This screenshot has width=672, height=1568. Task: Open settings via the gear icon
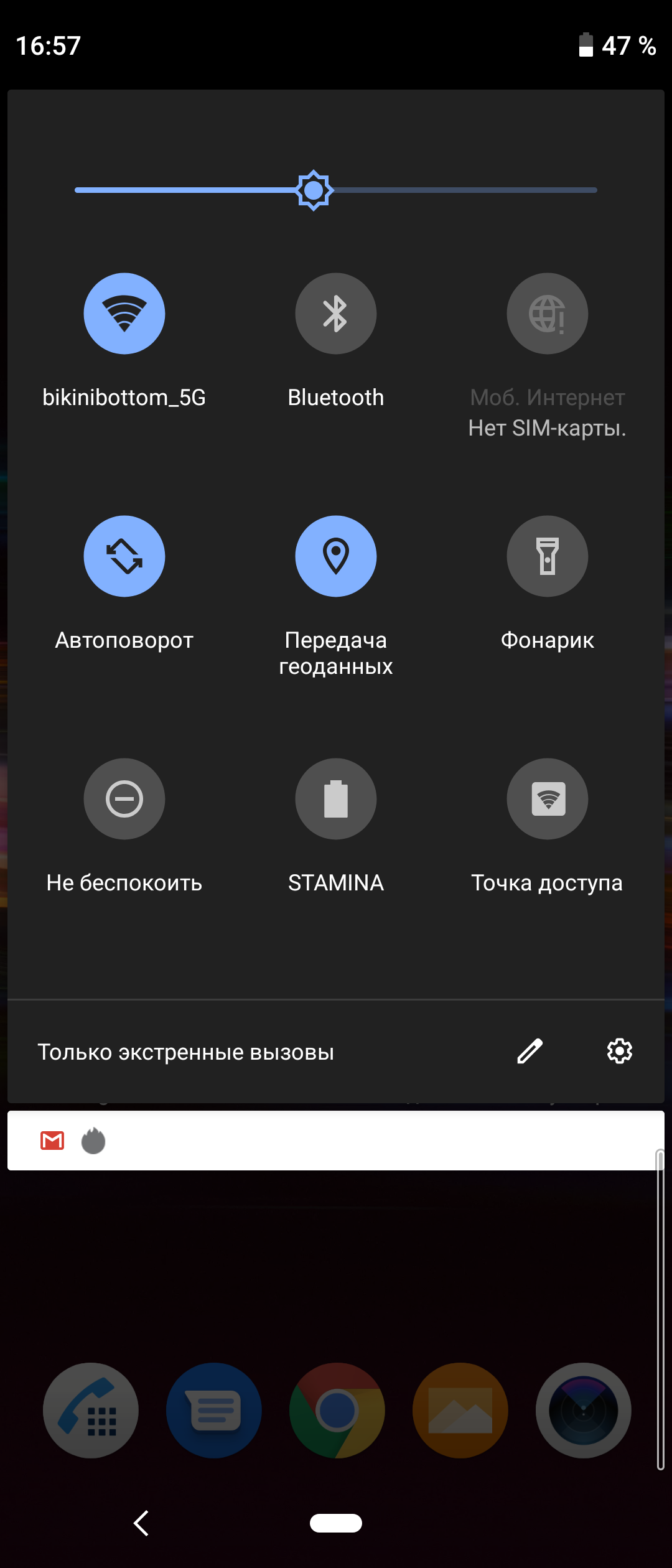[x=620, y=1052]
